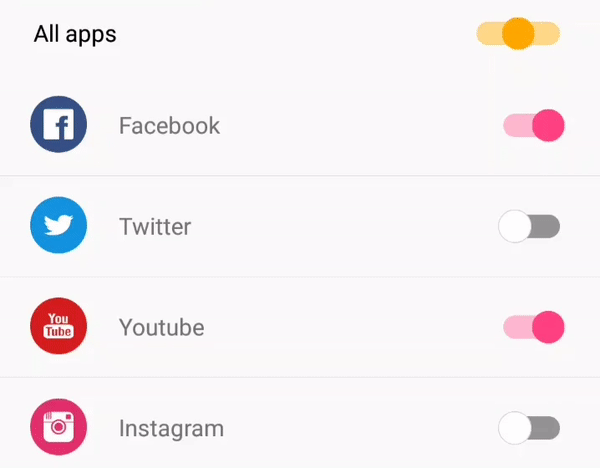Turn off the All apps switch
Image resolution: width=600 pixels, height=468 pixels.
pyautogui.click(x=518, y=34)
